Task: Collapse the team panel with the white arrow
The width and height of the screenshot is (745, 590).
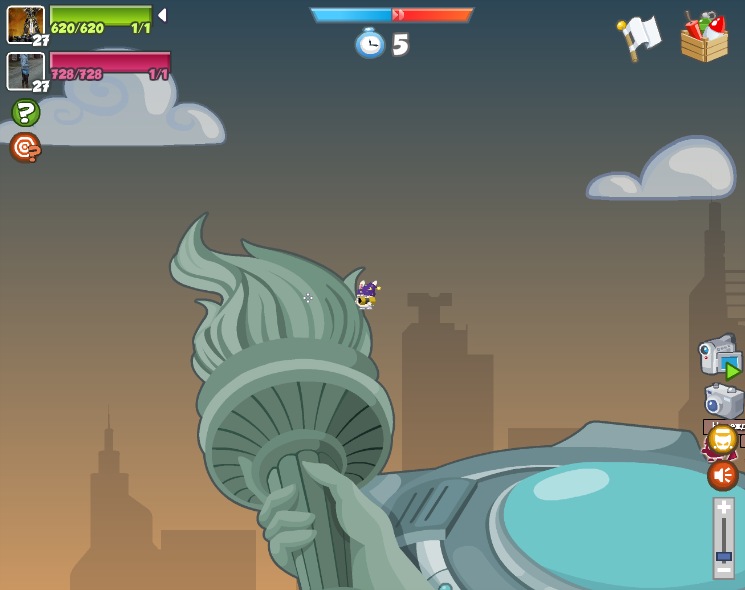Action: coord(162,15)
